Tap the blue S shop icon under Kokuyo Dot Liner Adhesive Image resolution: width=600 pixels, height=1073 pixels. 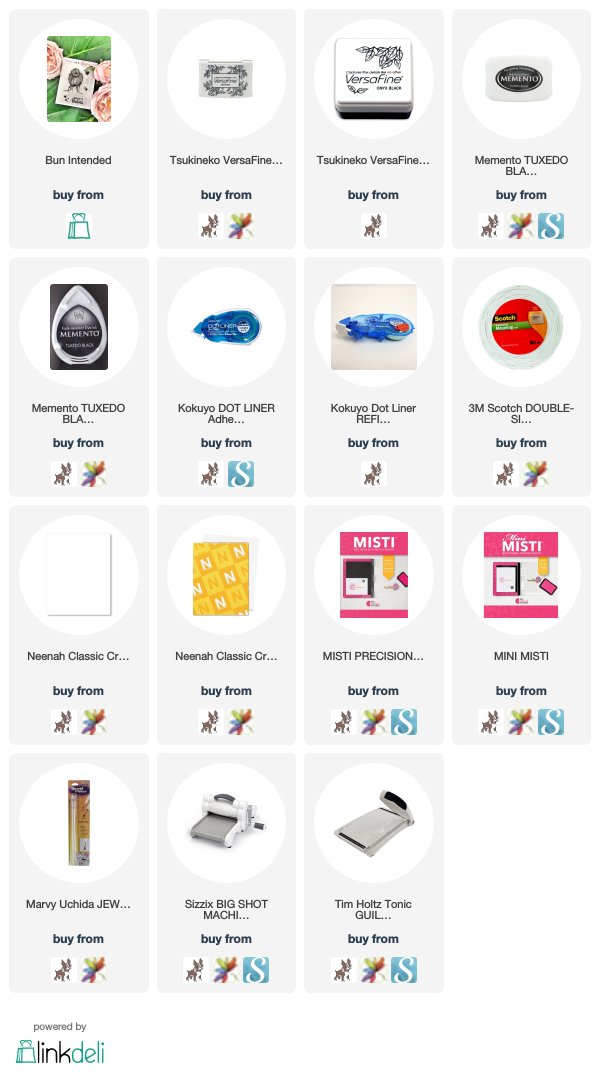pos(241,474)
